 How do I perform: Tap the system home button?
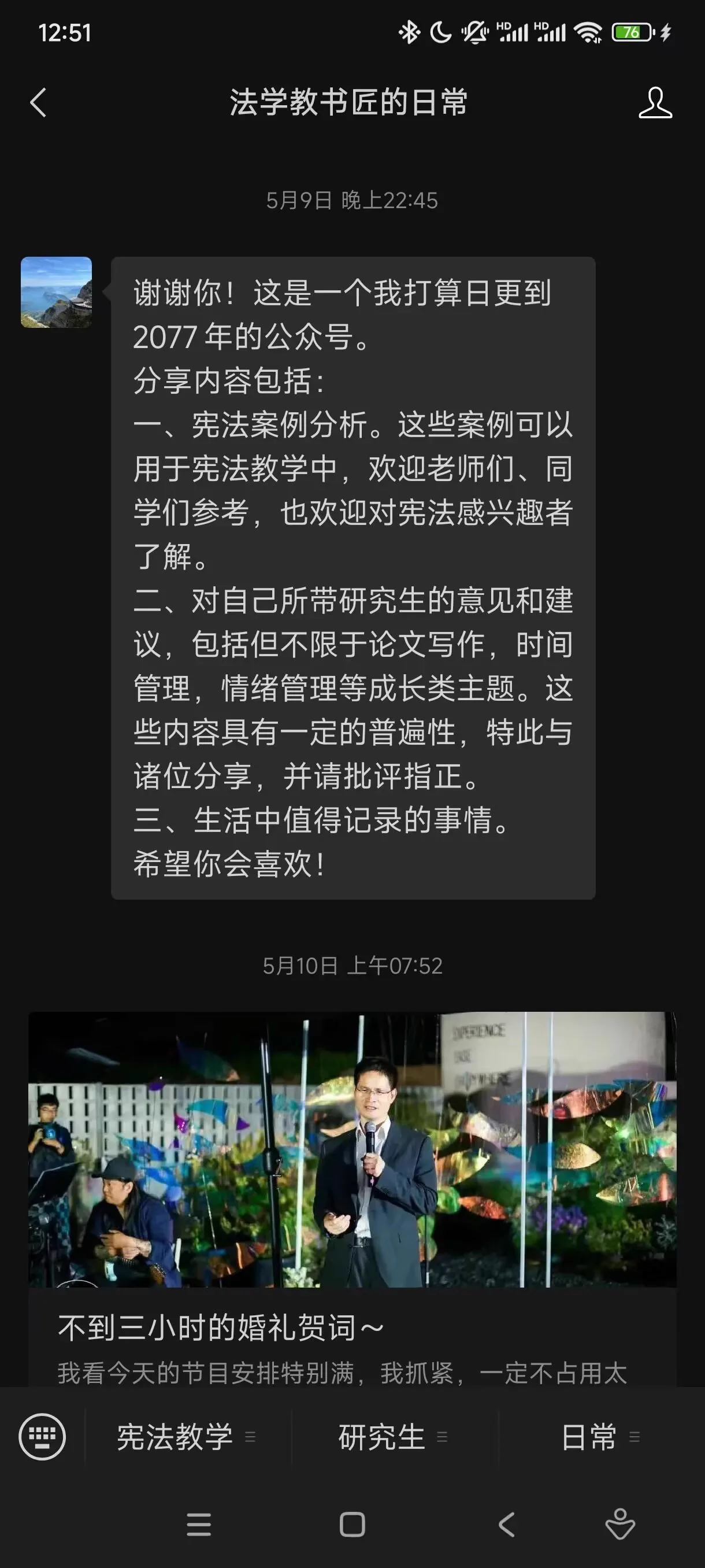point(352,1525)
